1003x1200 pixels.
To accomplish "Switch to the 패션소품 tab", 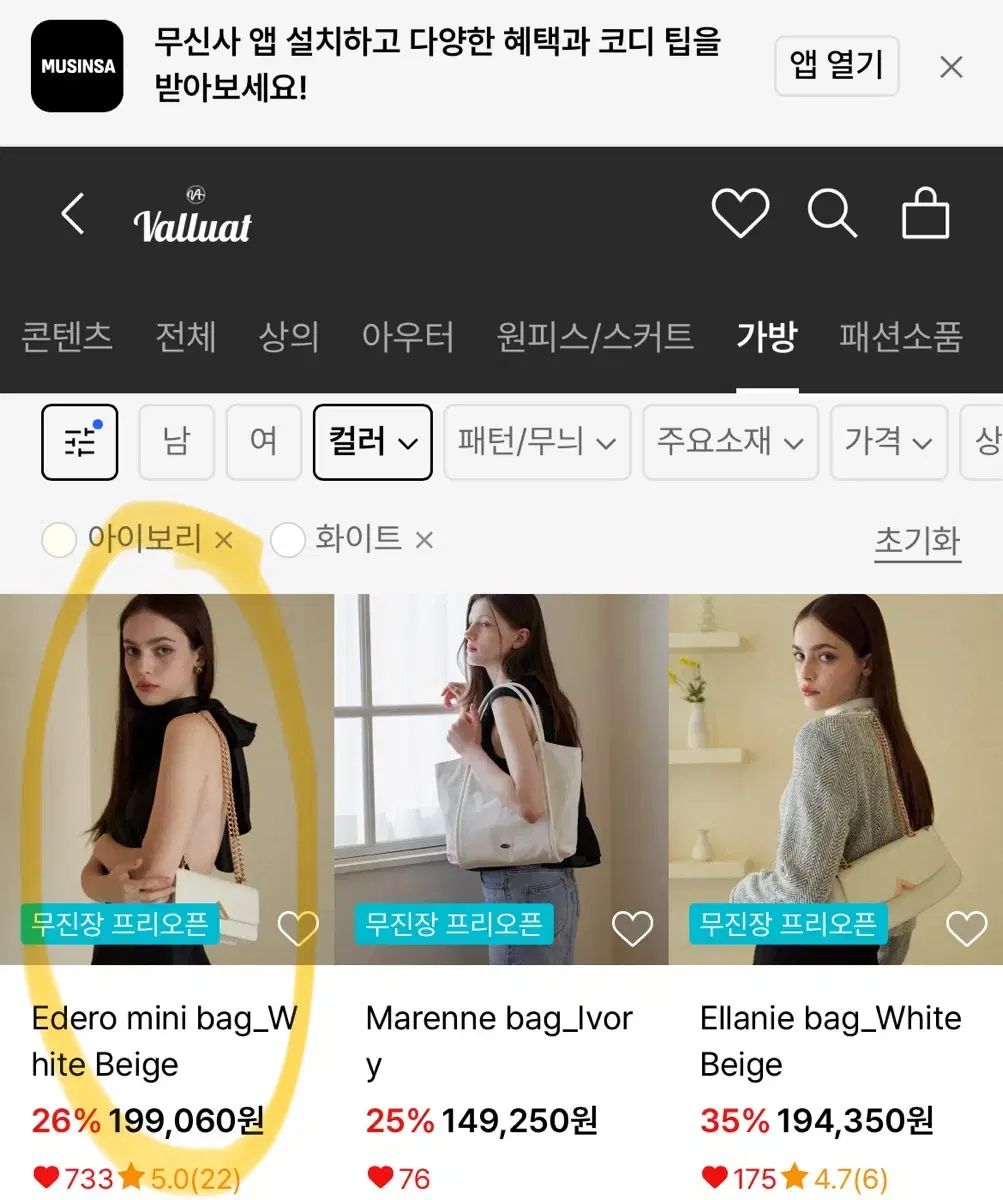I will pyautogui.click(x=900, y=337).
